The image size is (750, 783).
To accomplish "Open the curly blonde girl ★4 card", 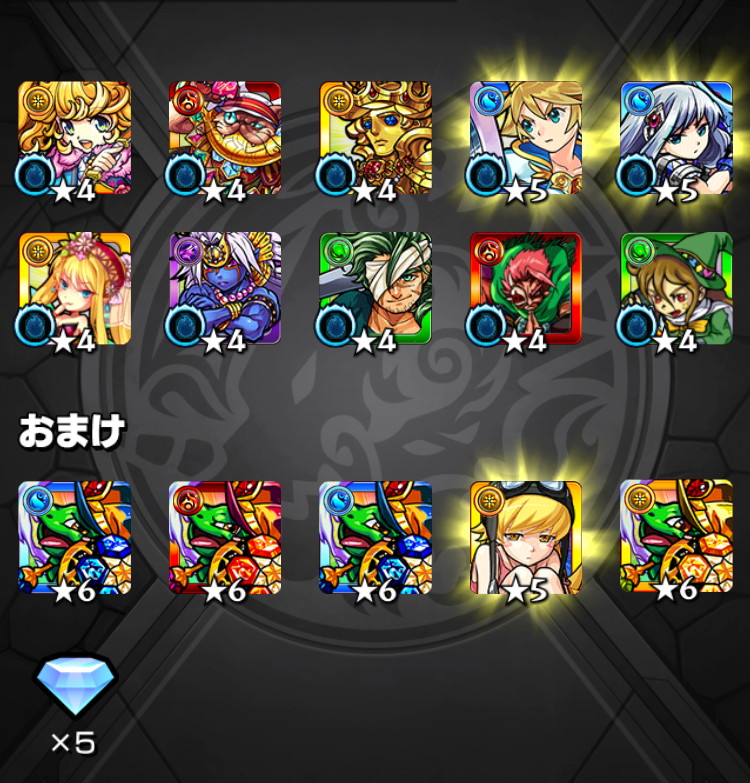I will 74,138.
